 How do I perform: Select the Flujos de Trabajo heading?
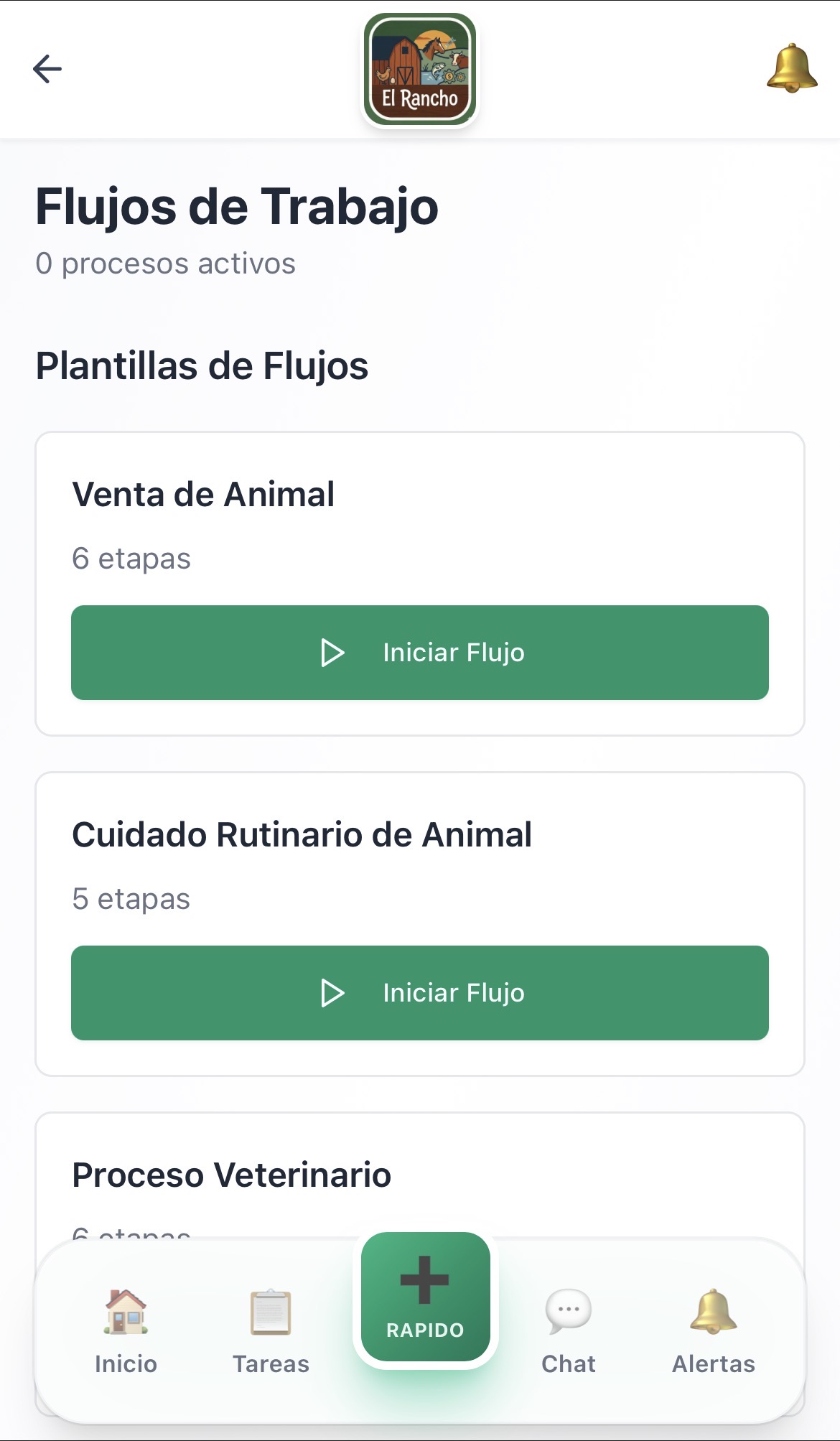[x=237, y=207]
